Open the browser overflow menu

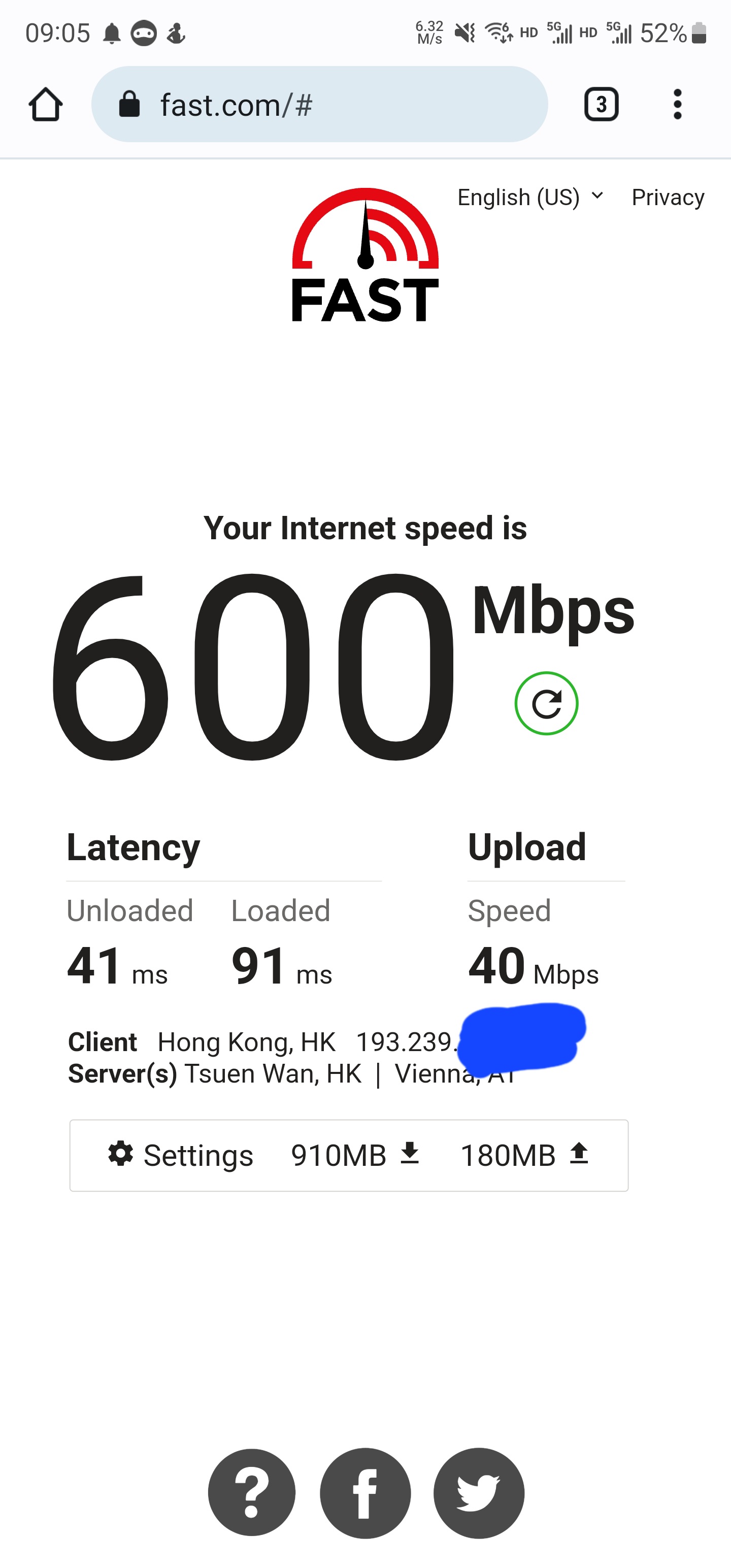tap(677, 105)
